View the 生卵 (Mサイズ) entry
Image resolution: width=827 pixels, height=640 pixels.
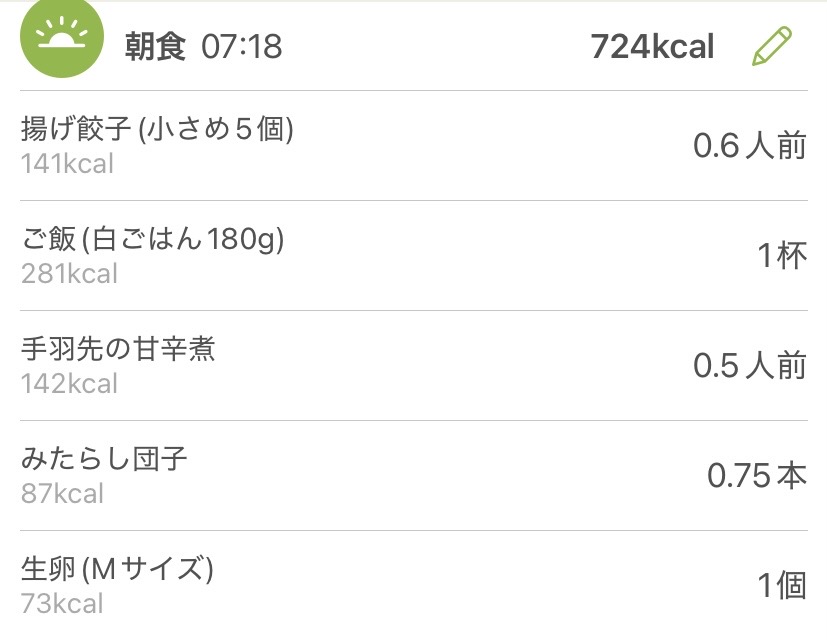(413, 585)
